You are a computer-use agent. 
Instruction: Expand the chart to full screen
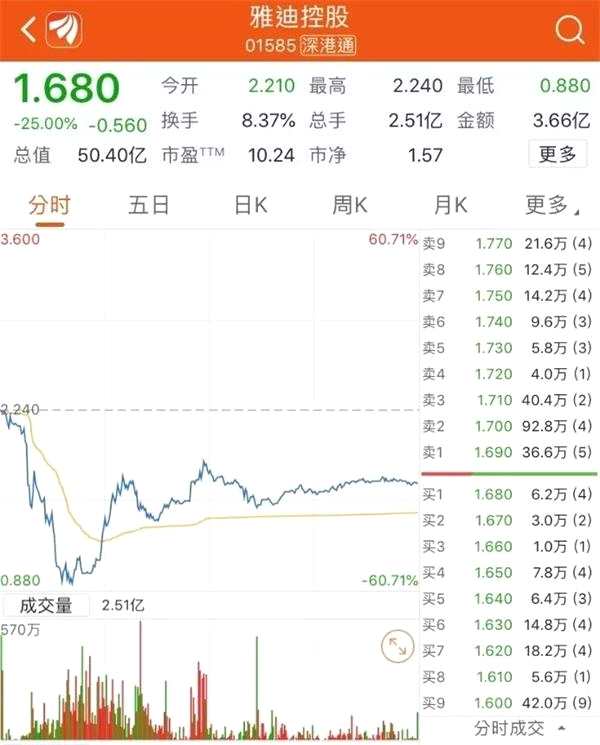pyautogui.click(x=397, y=646)
